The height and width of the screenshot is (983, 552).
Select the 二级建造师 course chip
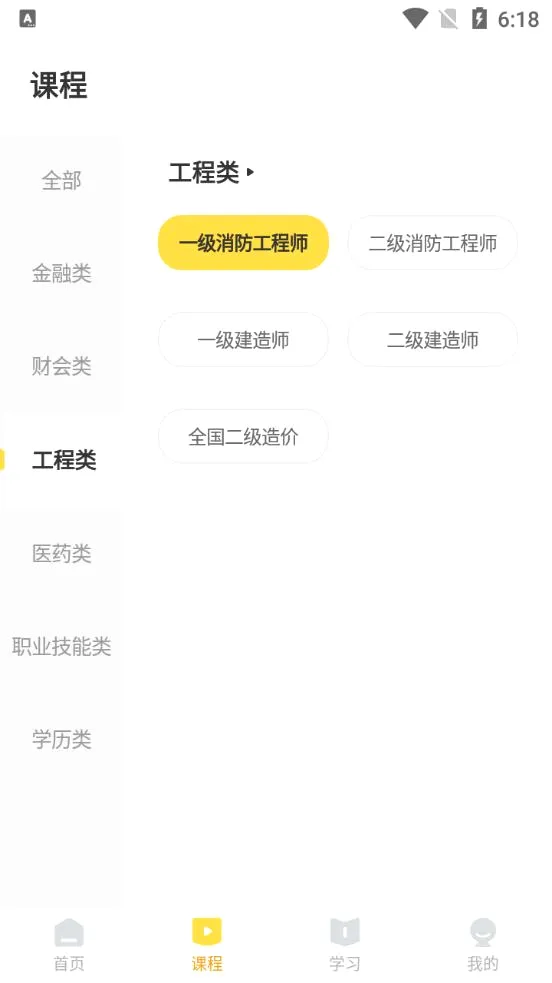432,340
